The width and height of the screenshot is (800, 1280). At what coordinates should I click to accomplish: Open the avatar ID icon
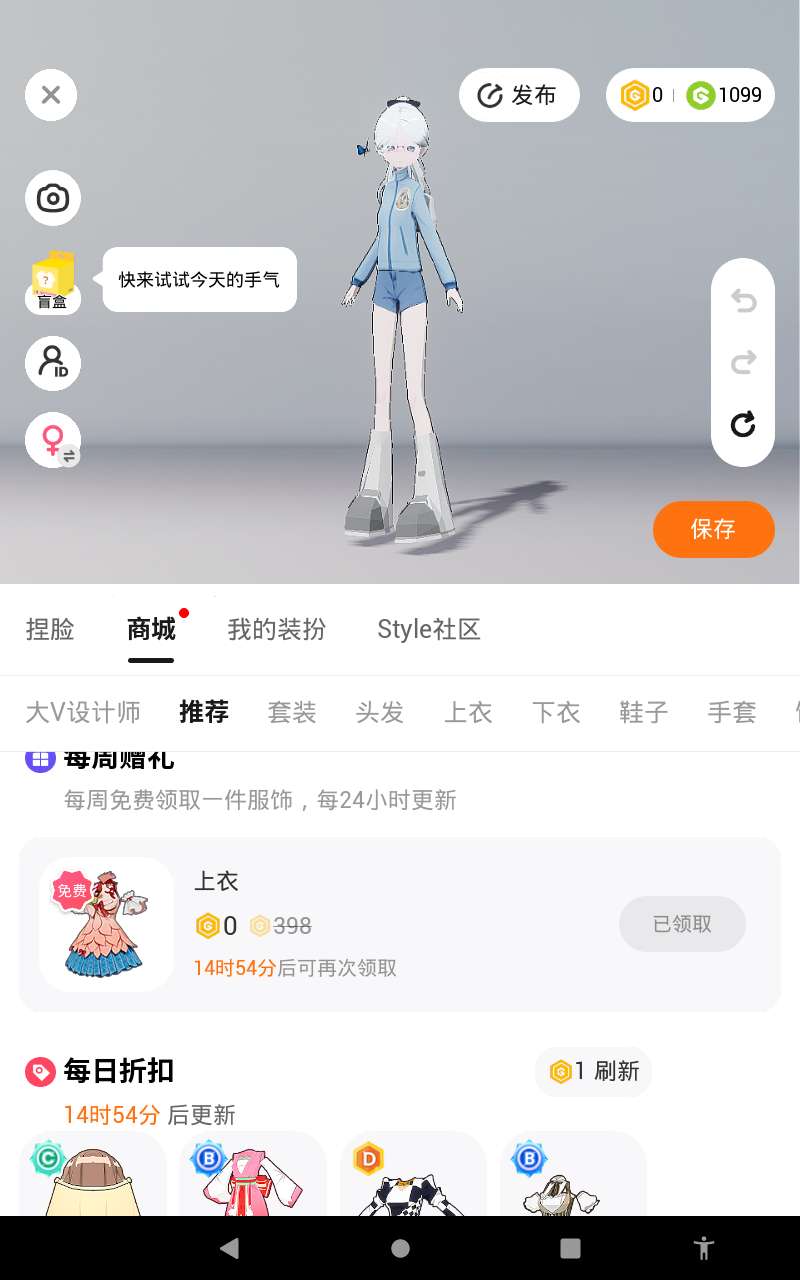pos(52,363)
